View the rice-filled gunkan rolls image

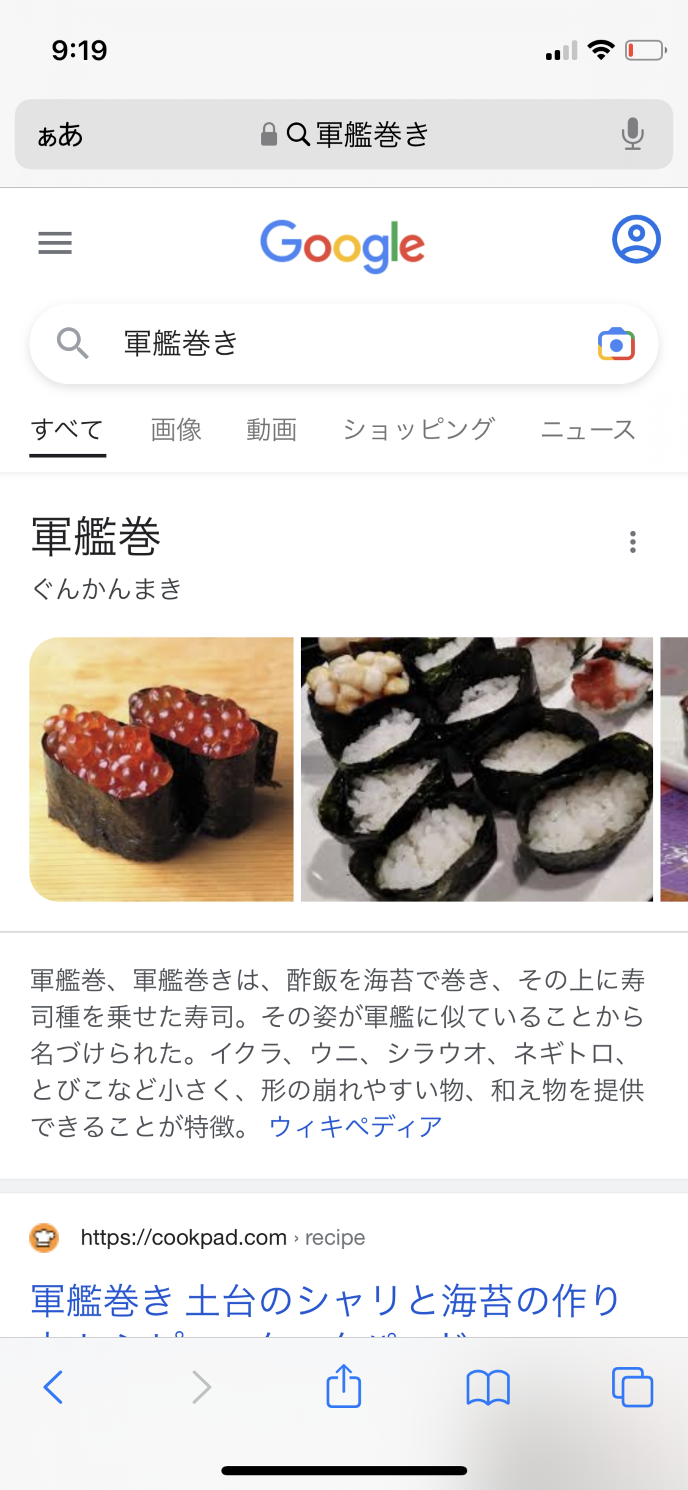click(477, 769)
